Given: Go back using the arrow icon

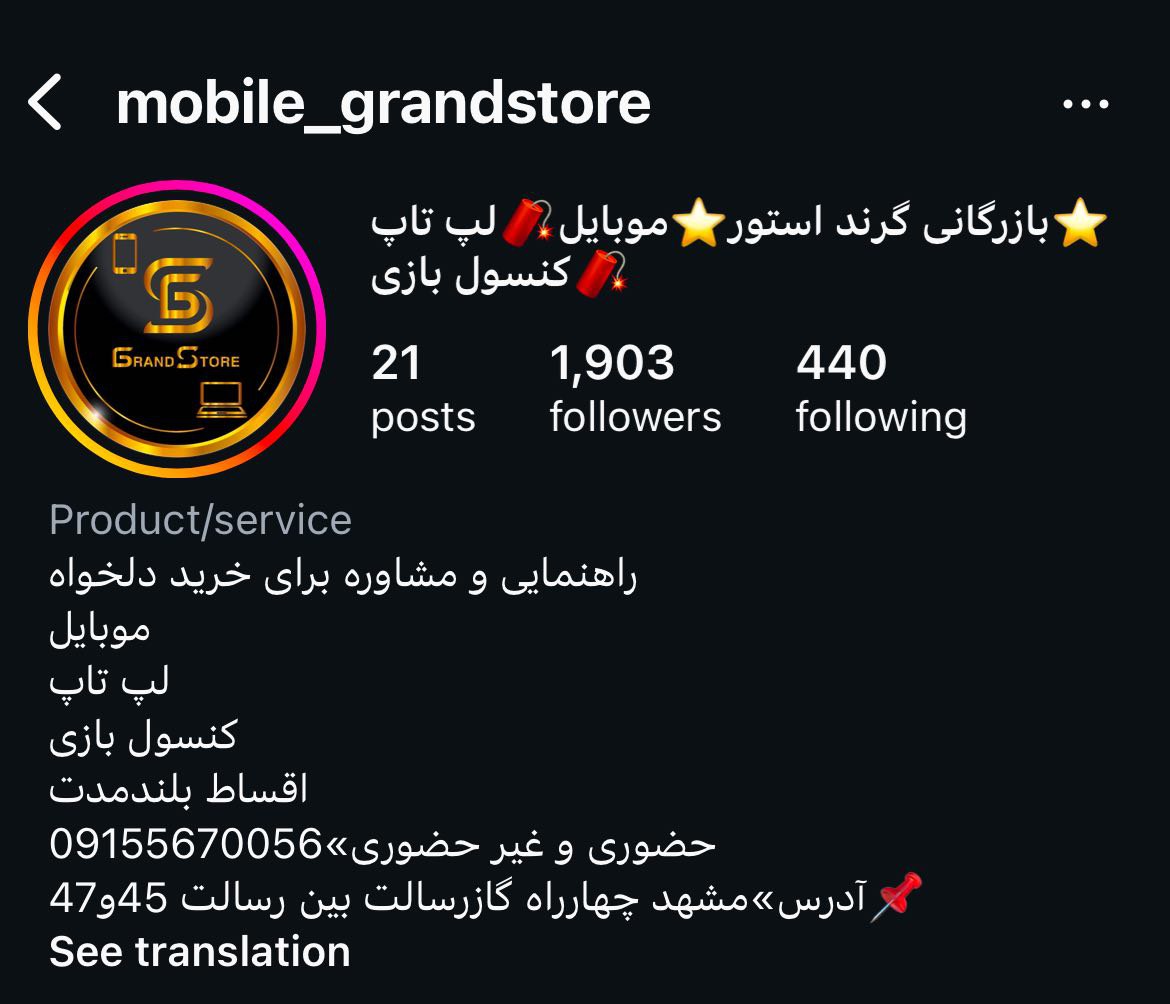Looking at the screenshot, I should click(46, 103).
